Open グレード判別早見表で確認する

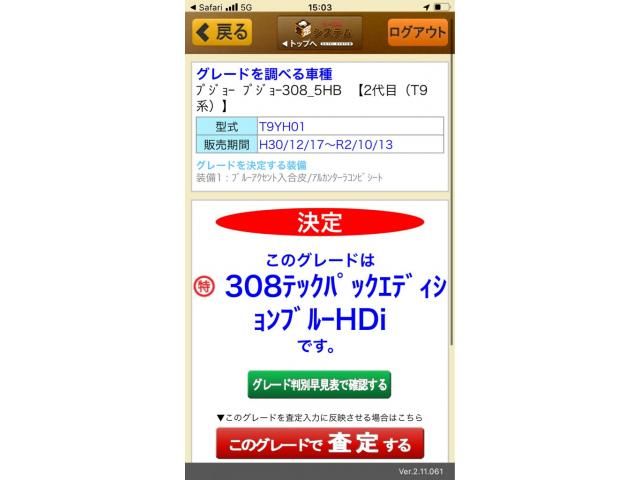[319, 385]
